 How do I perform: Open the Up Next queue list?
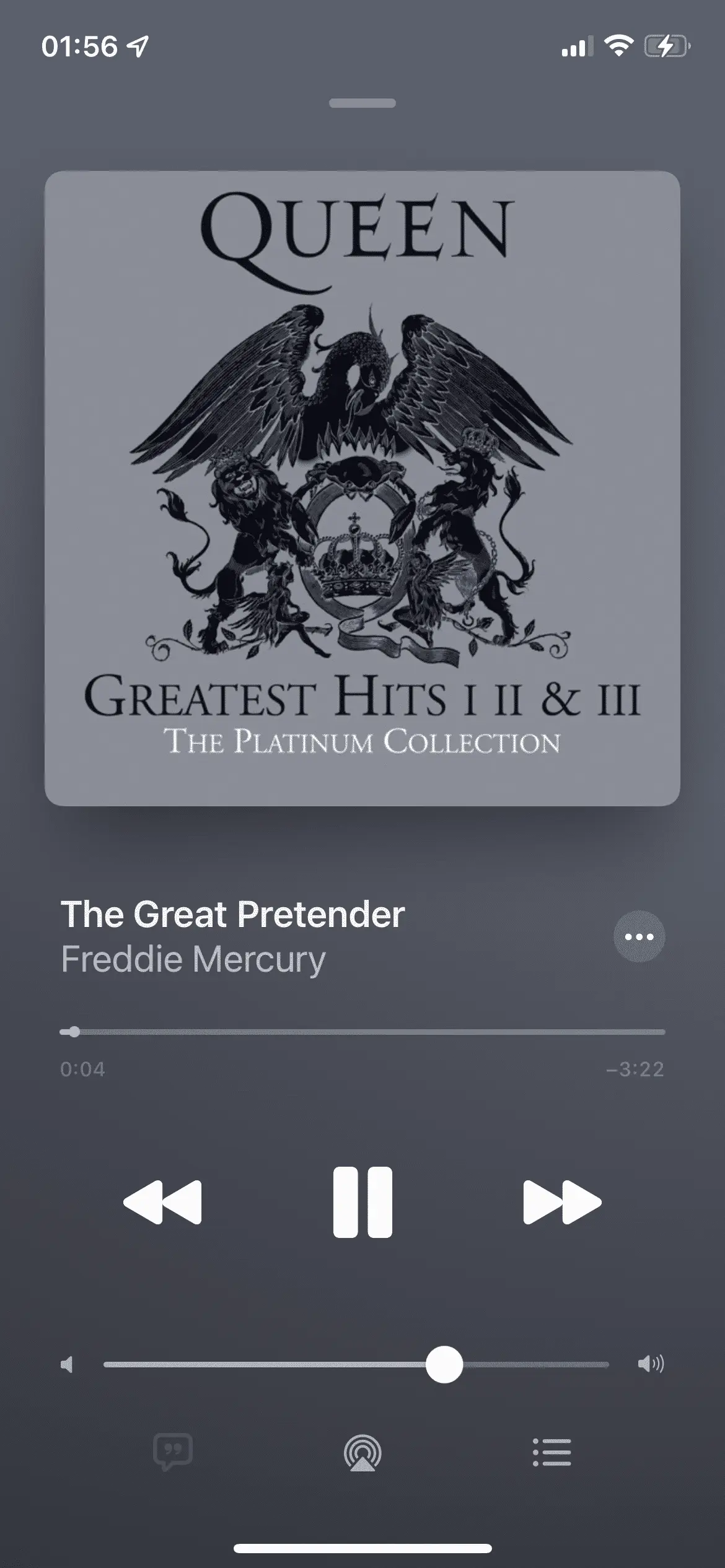(551, 1452)
